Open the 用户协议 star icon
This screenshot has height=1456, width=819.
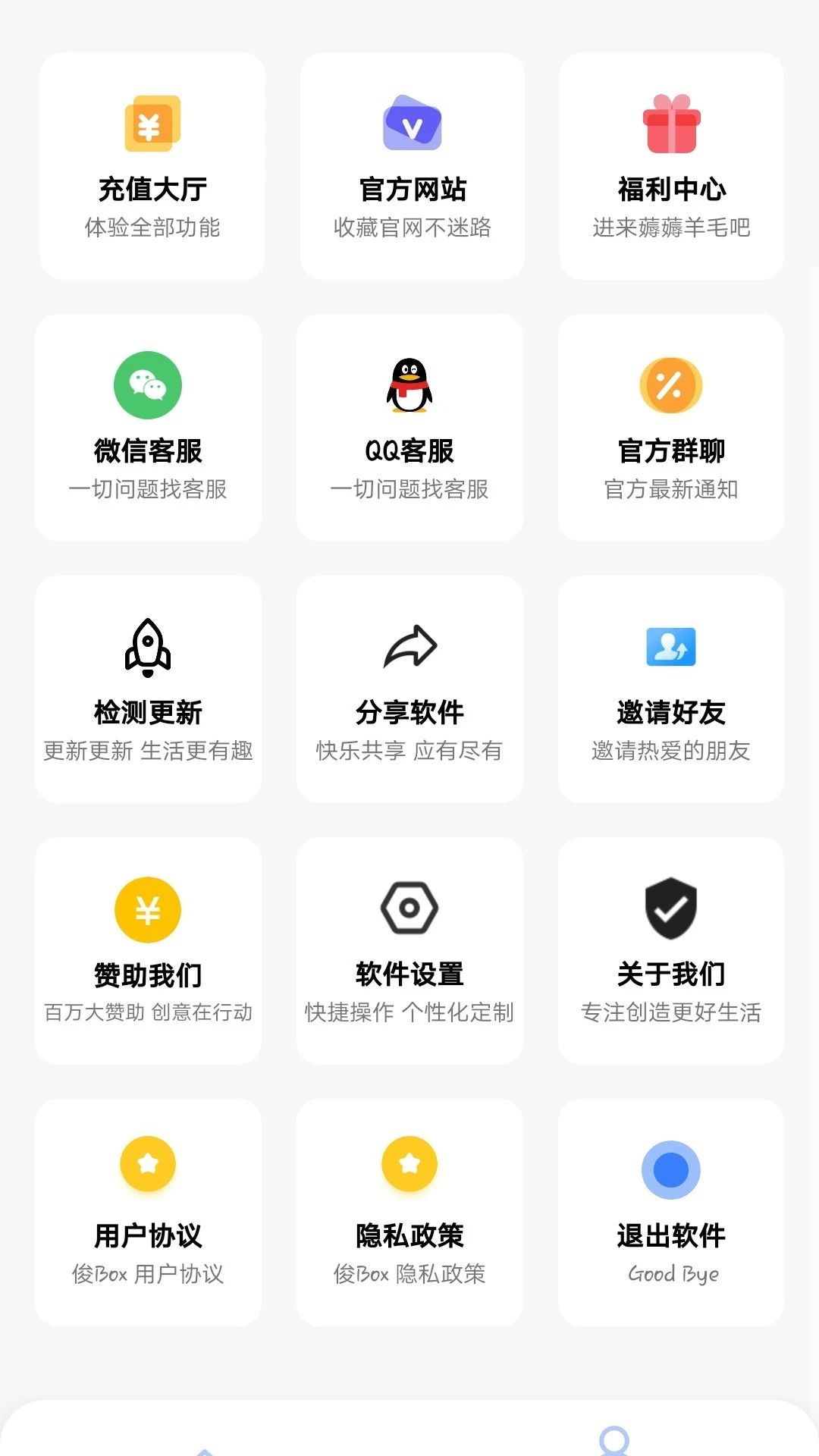click(x=148, y=1163)
